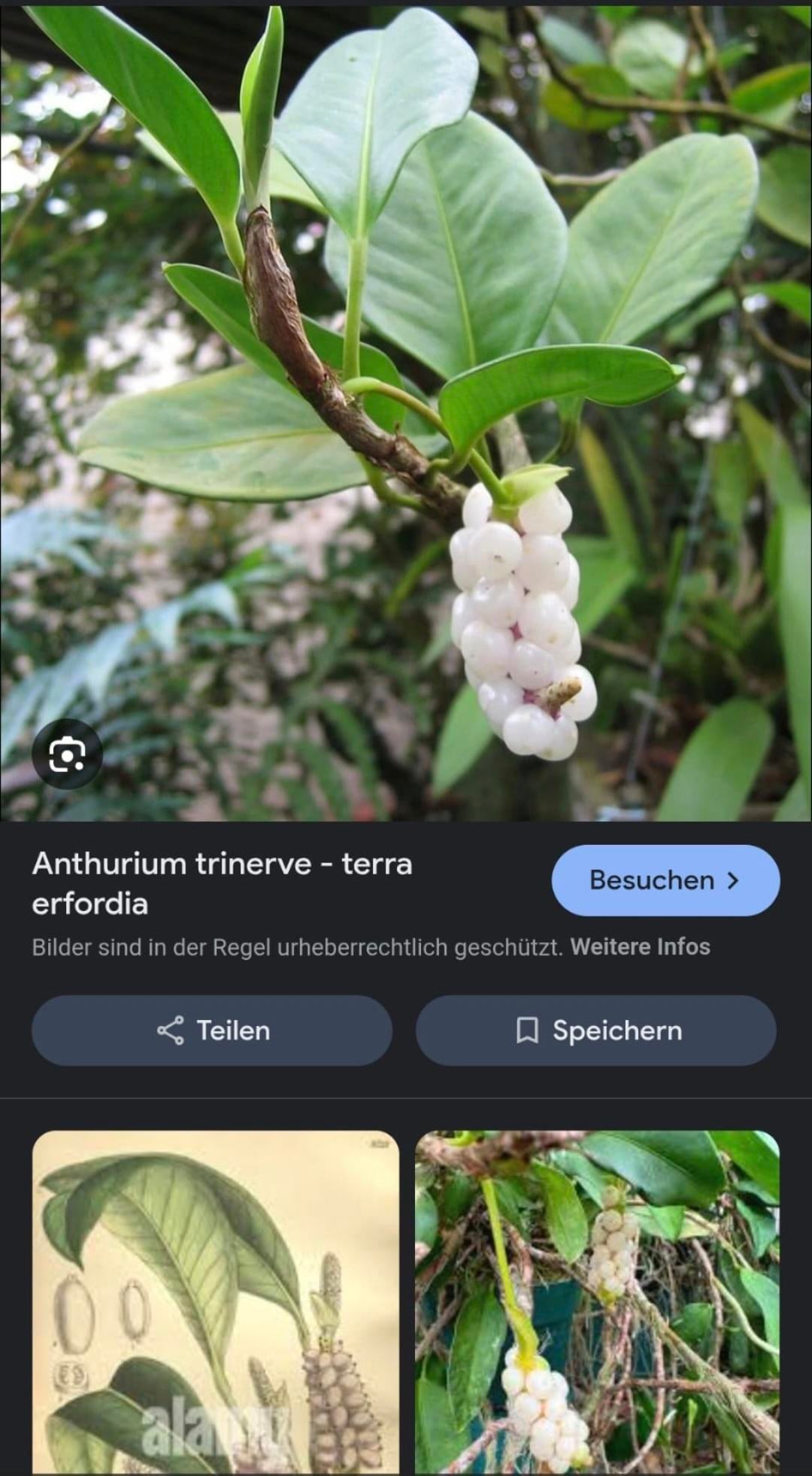
Task: Open Google Lens search on the image
Action: pos(67,755)
